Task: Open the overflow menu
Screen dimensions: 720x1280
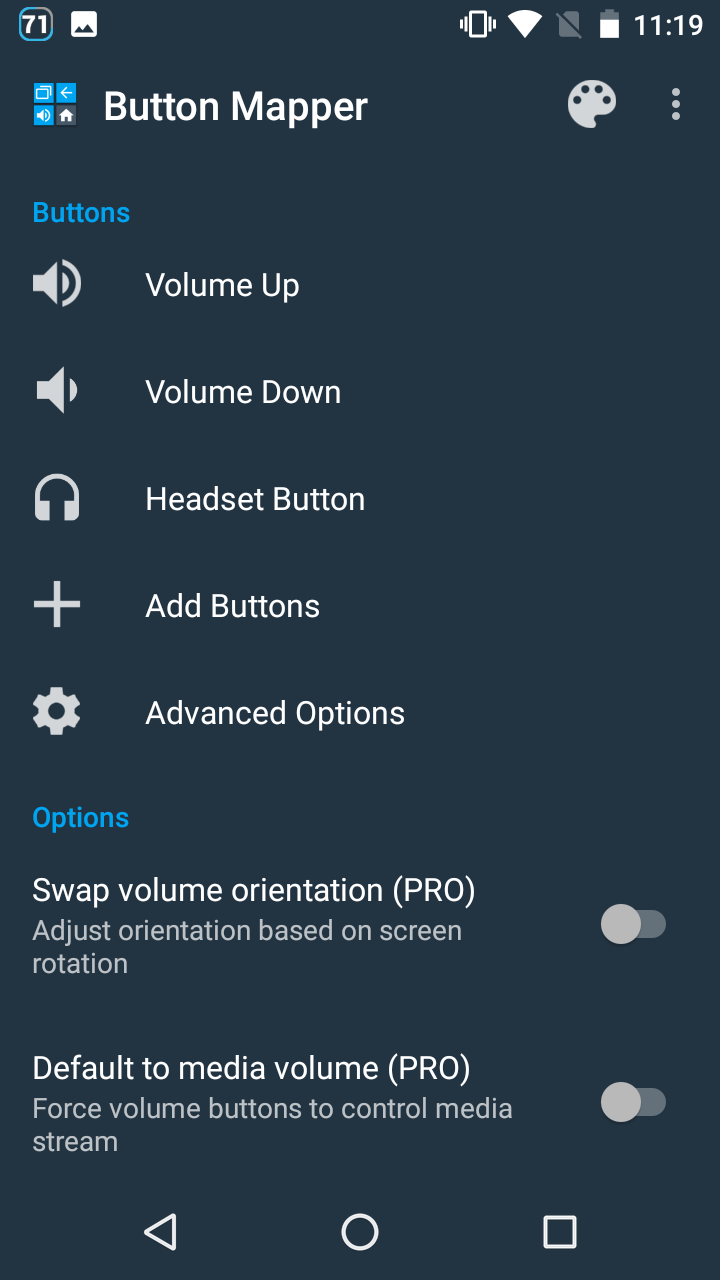Action: 676,105
